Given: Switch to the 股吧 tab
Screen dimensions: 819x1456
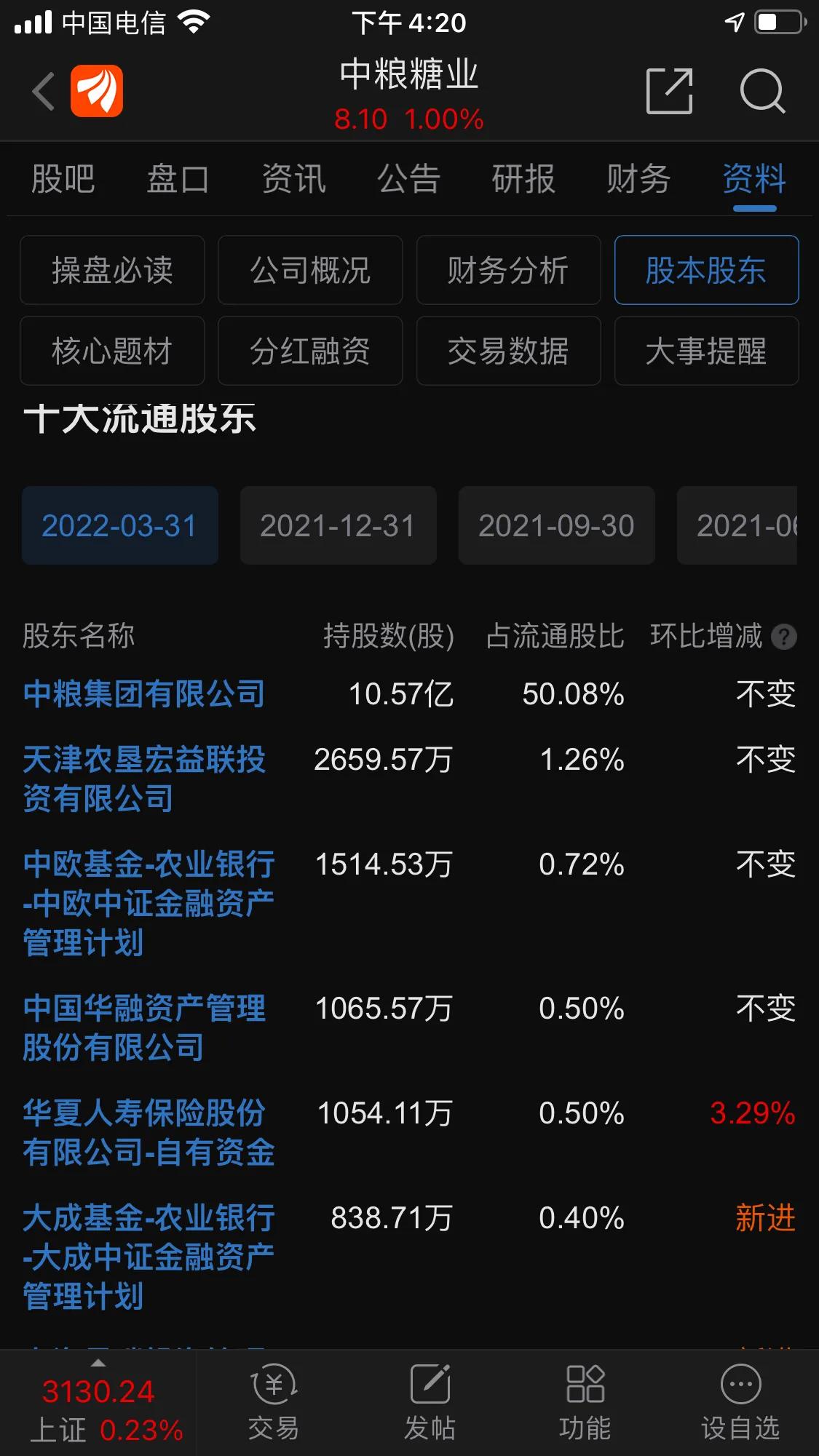Looking at the screenshot, I should pos(63,180).
